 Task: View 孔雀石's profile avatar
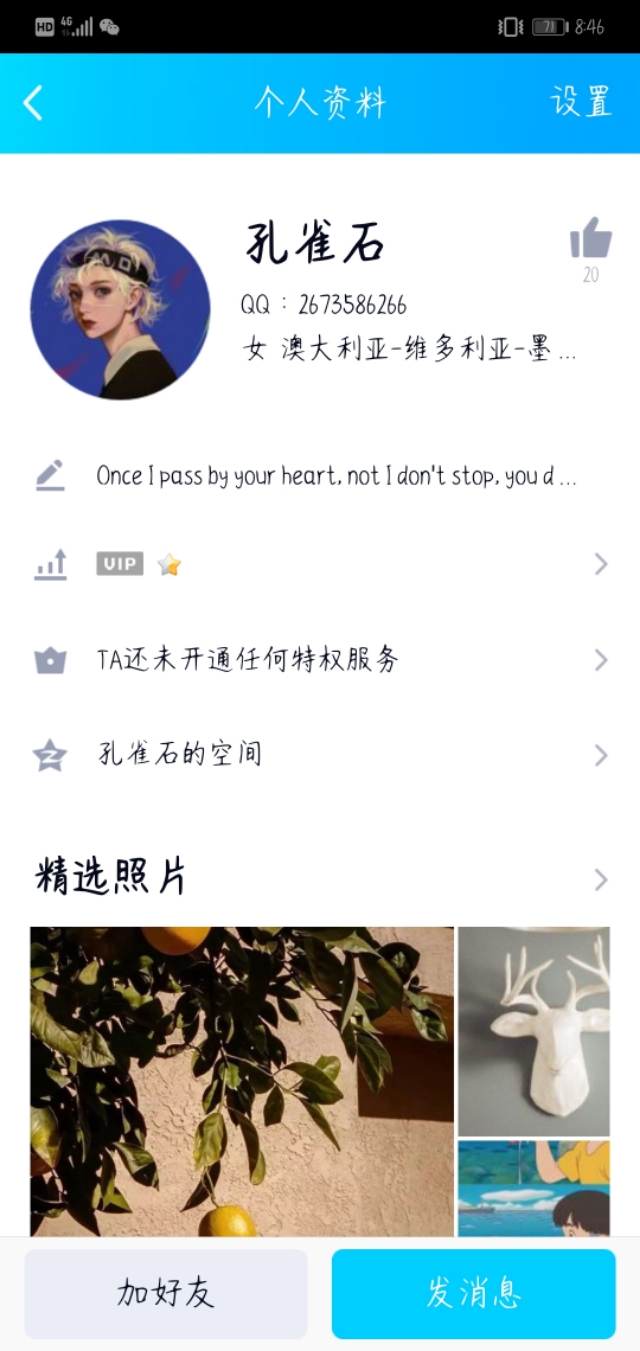click(120, 310)
